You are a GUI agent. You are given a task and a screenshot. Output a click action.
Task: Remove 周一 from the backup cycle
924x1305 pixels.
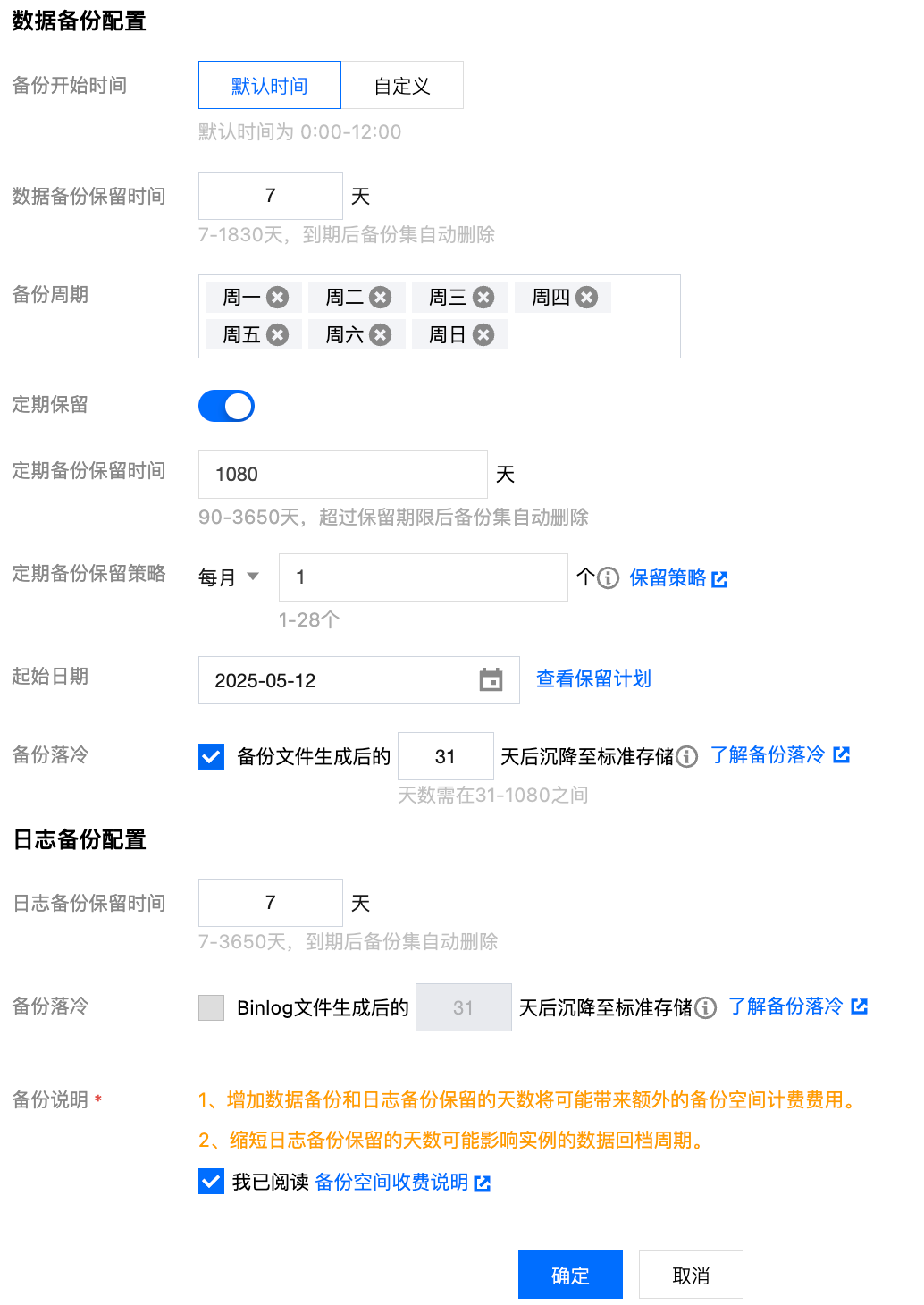pos(278,297)
